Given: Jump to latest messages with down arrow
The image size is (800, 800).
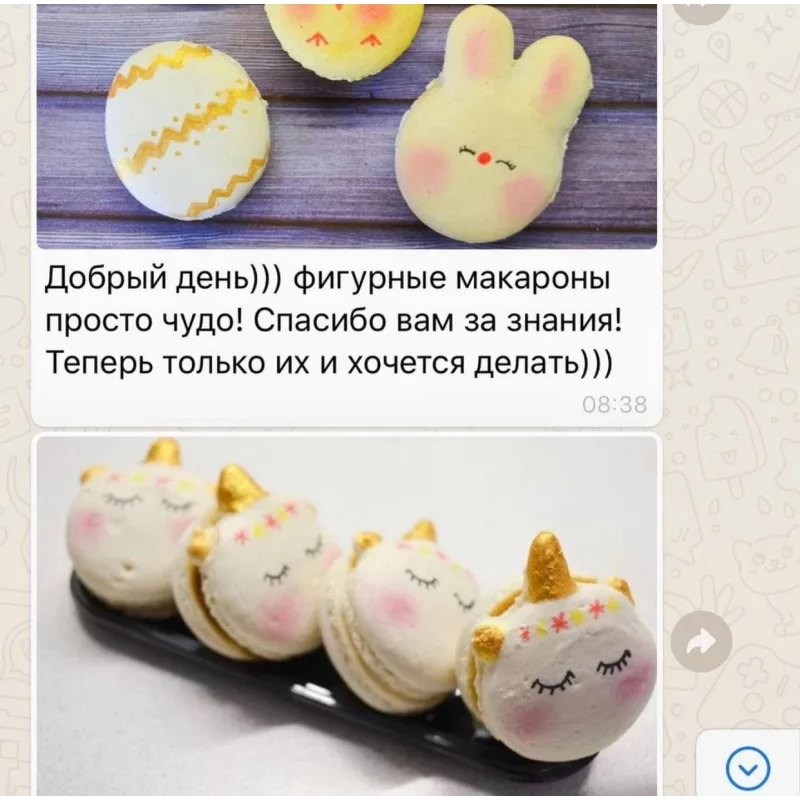Looking at the screenshot, I should (747, 767).
